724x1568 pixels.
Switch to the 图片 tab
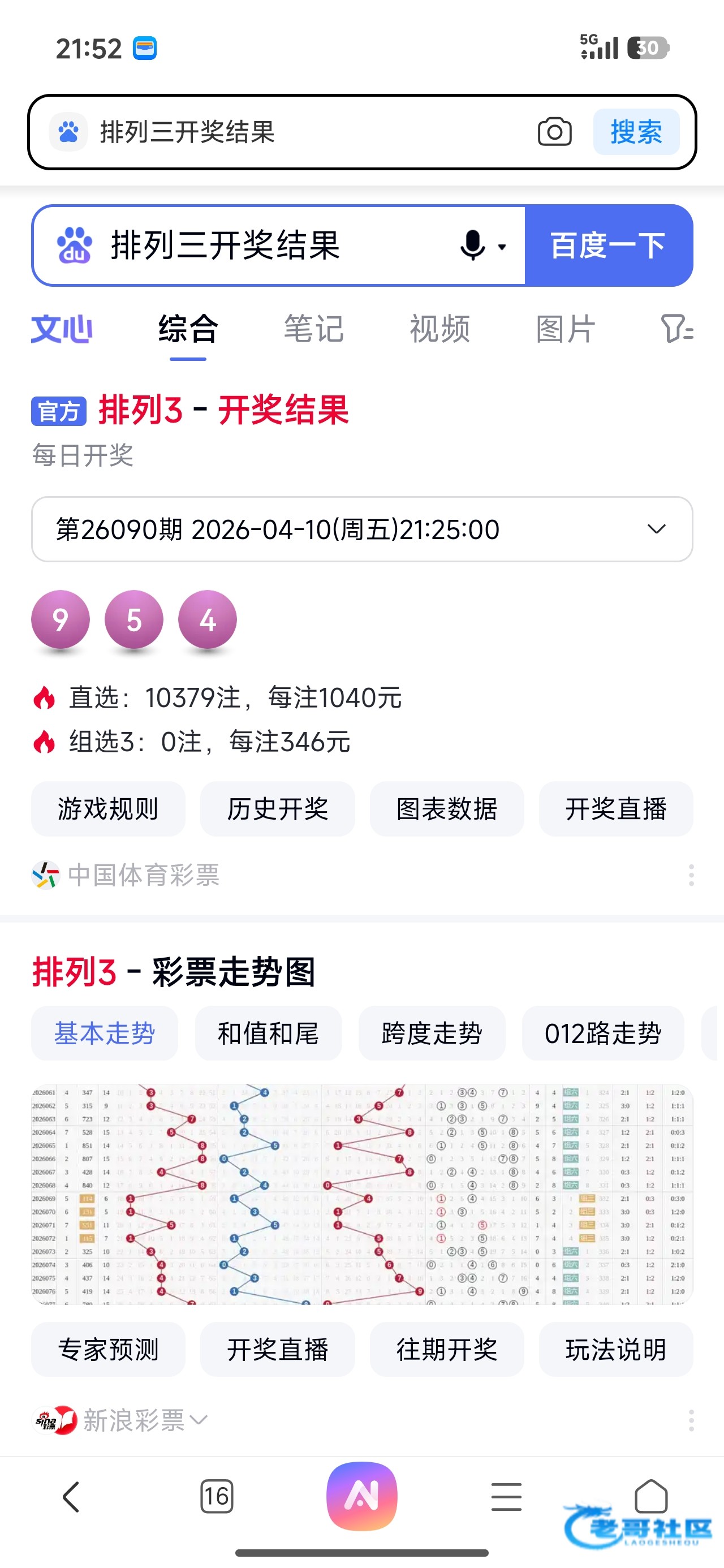coord(566,329)
